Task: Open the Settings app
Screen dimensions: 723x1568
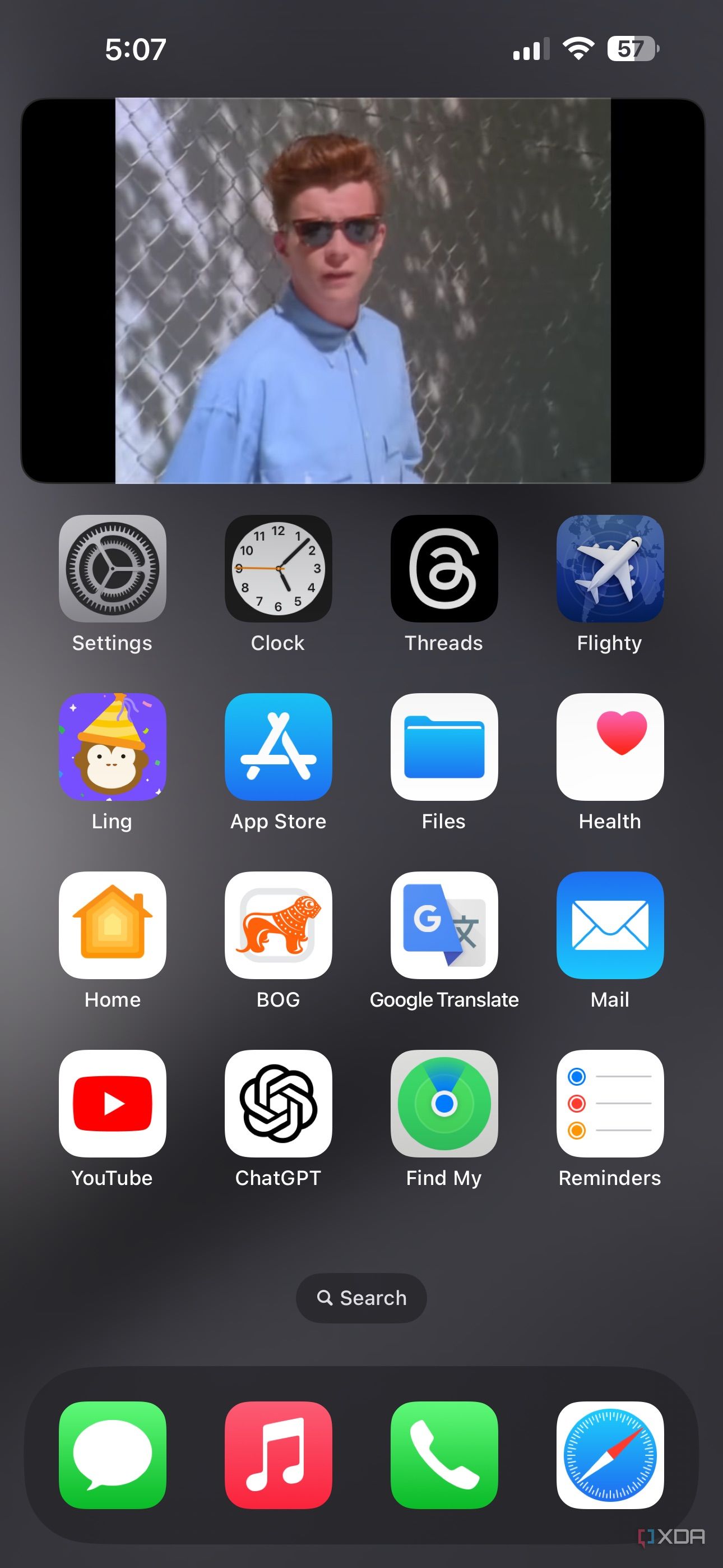Action: [x=112, y=569]
